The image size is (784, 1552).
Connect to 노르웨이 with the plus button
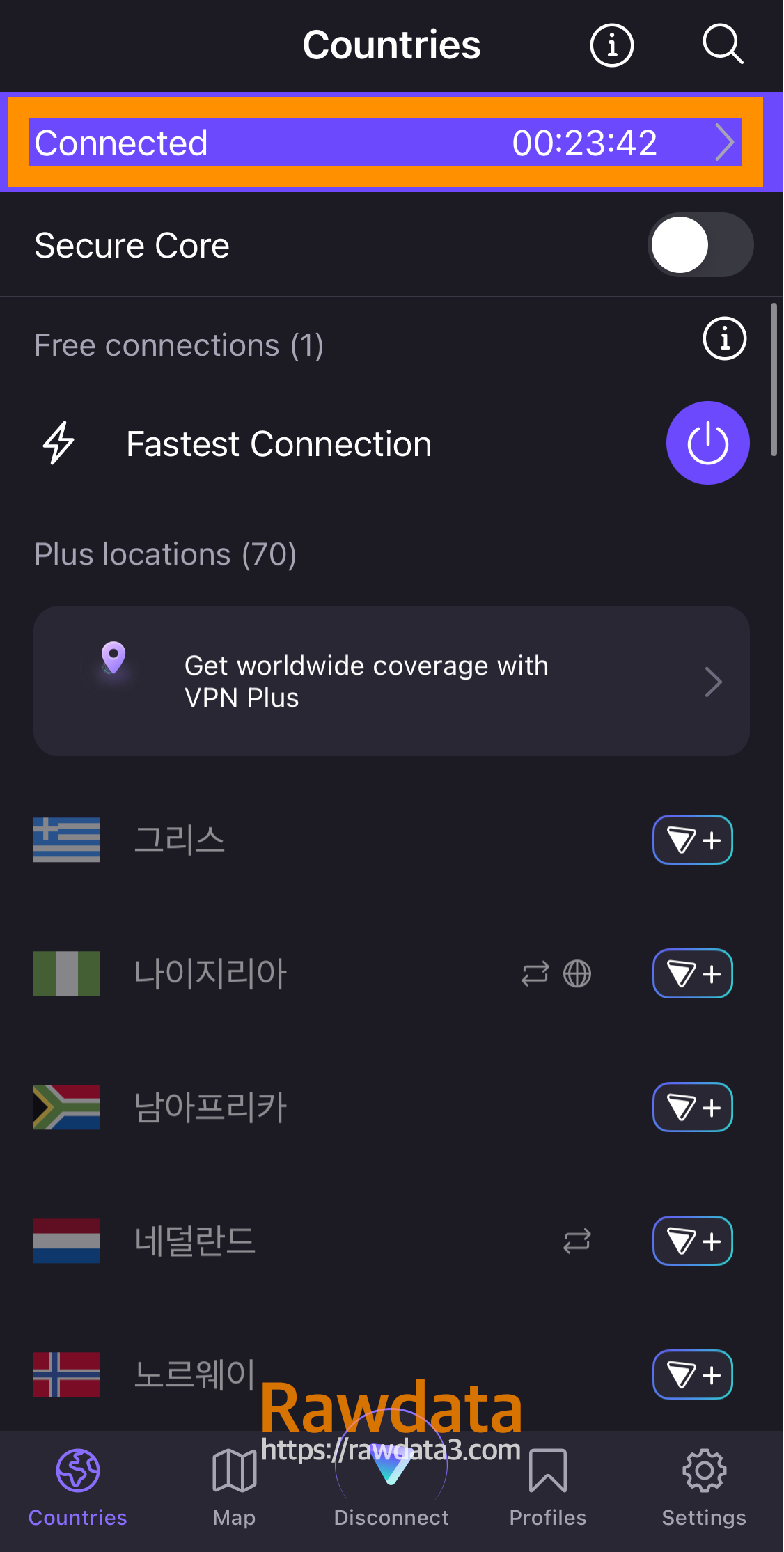tap(692, 1375)
